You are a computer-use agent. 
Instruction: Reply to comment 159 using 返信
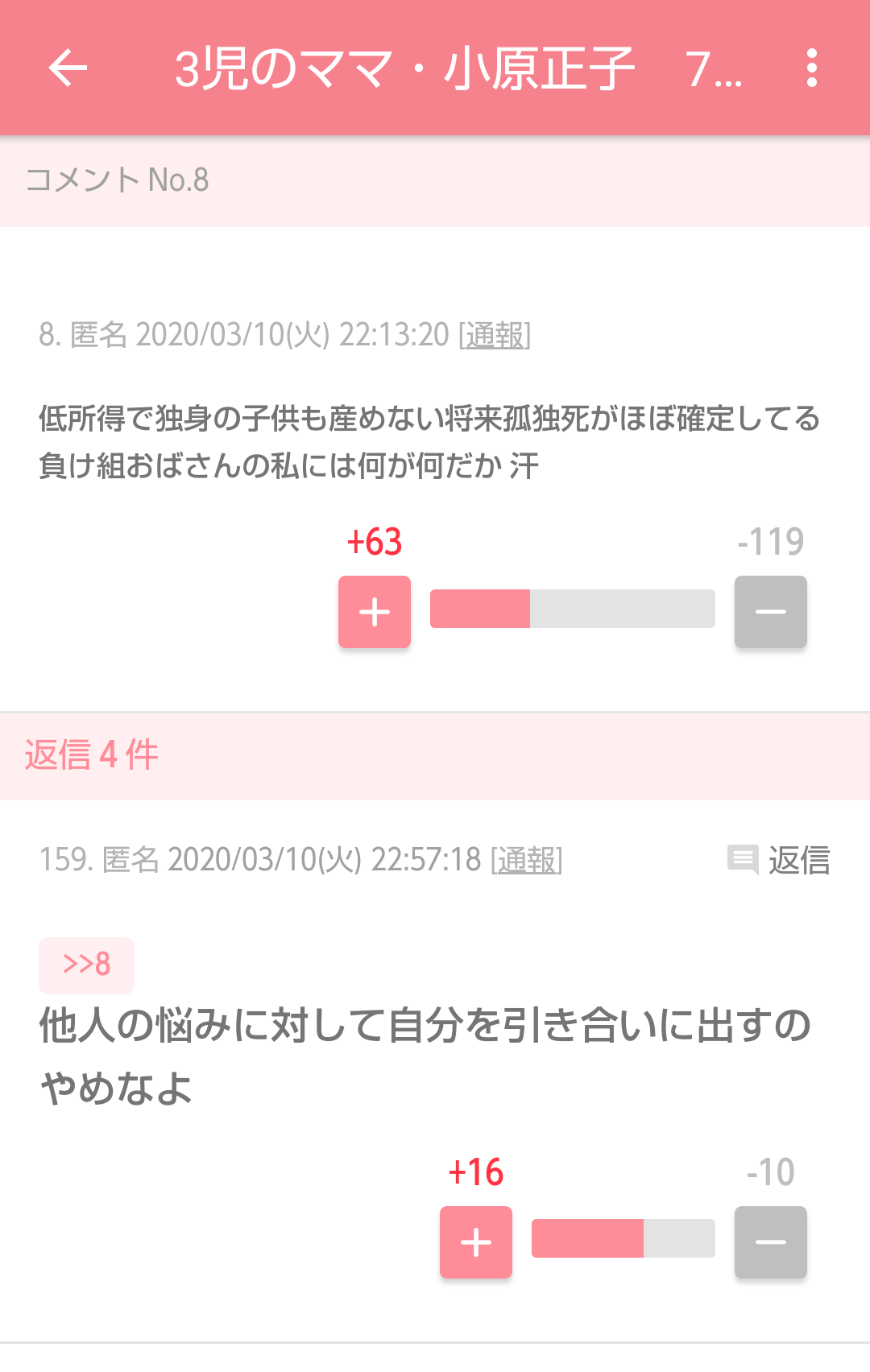point(779,860)
